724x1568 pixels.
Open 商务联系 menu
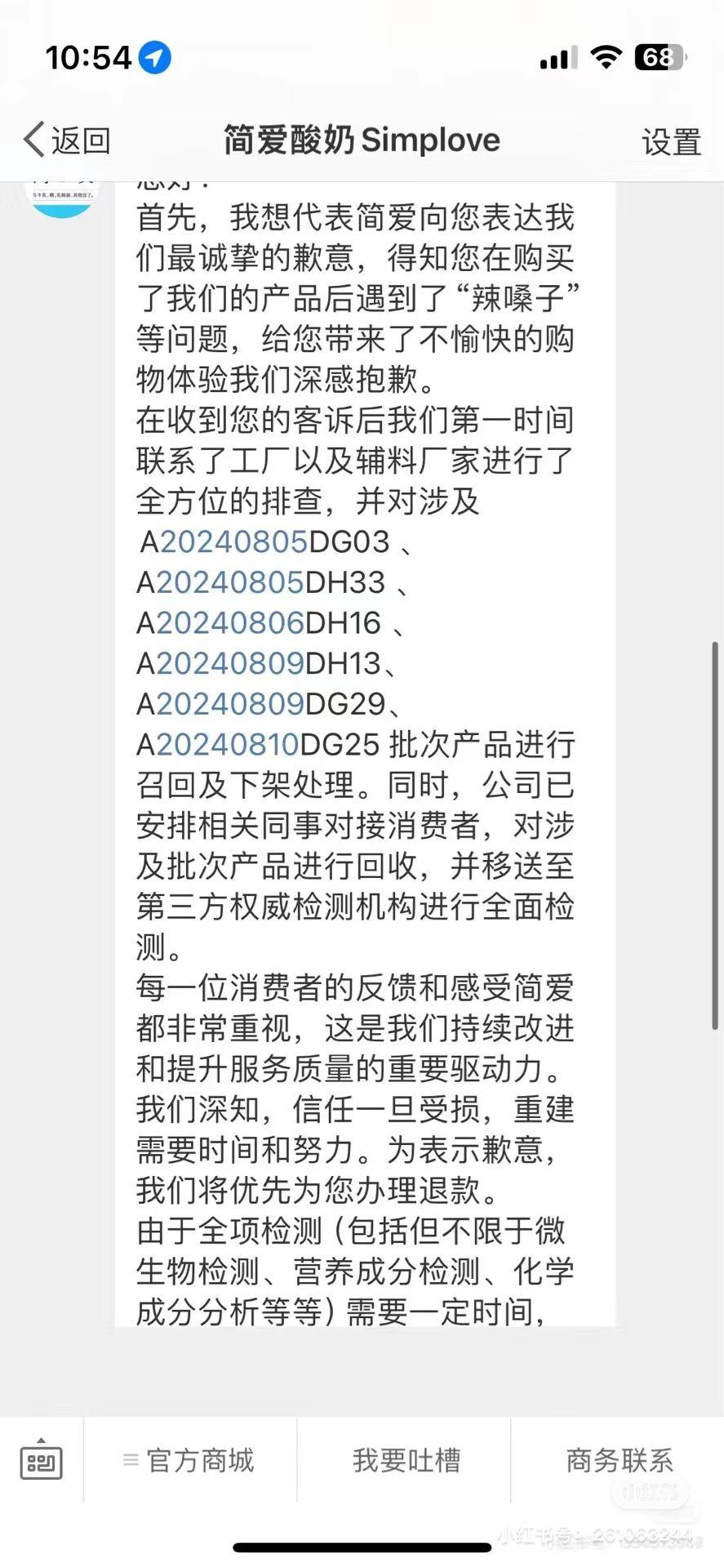(x=619, y=1459)
